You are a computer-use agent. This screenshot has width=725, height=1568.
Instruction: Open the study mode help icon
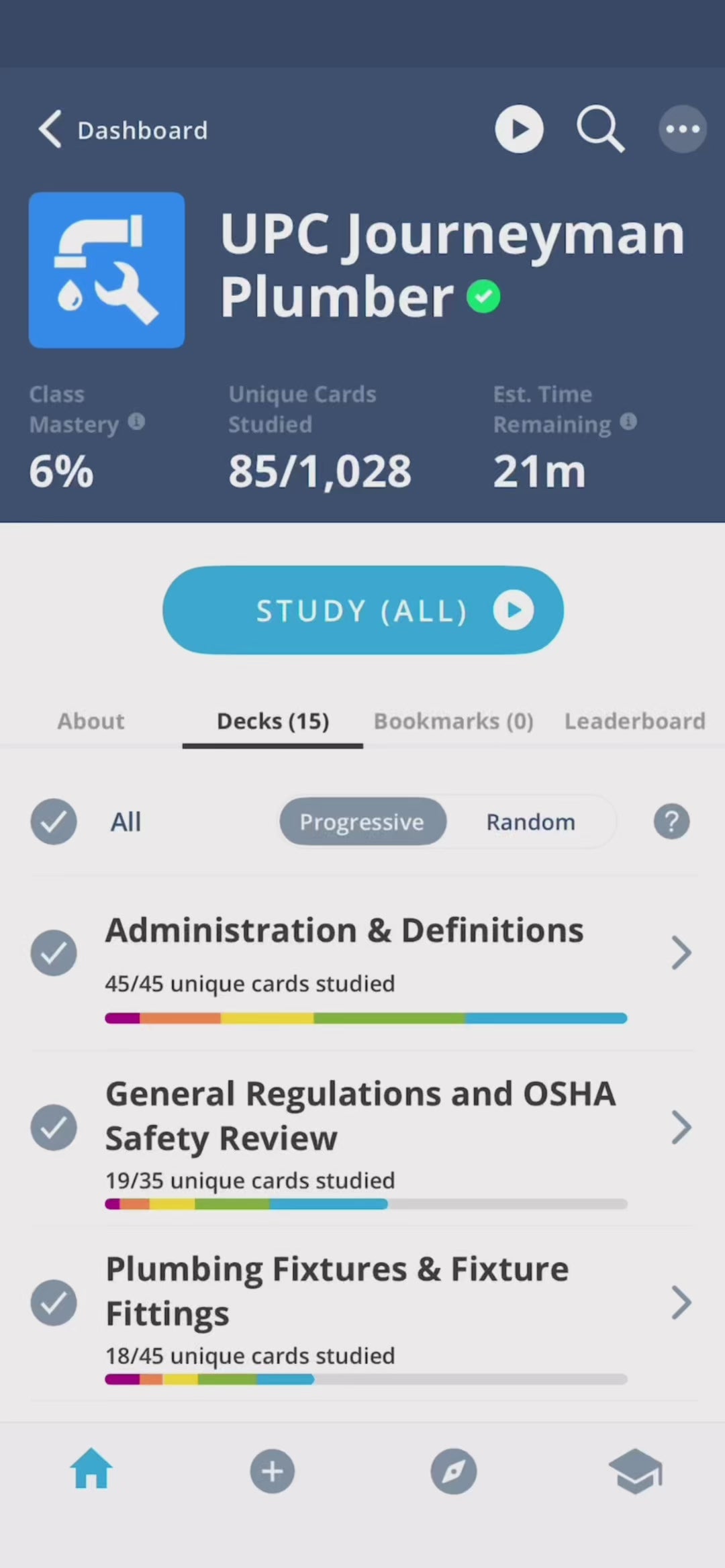[671, 822]
